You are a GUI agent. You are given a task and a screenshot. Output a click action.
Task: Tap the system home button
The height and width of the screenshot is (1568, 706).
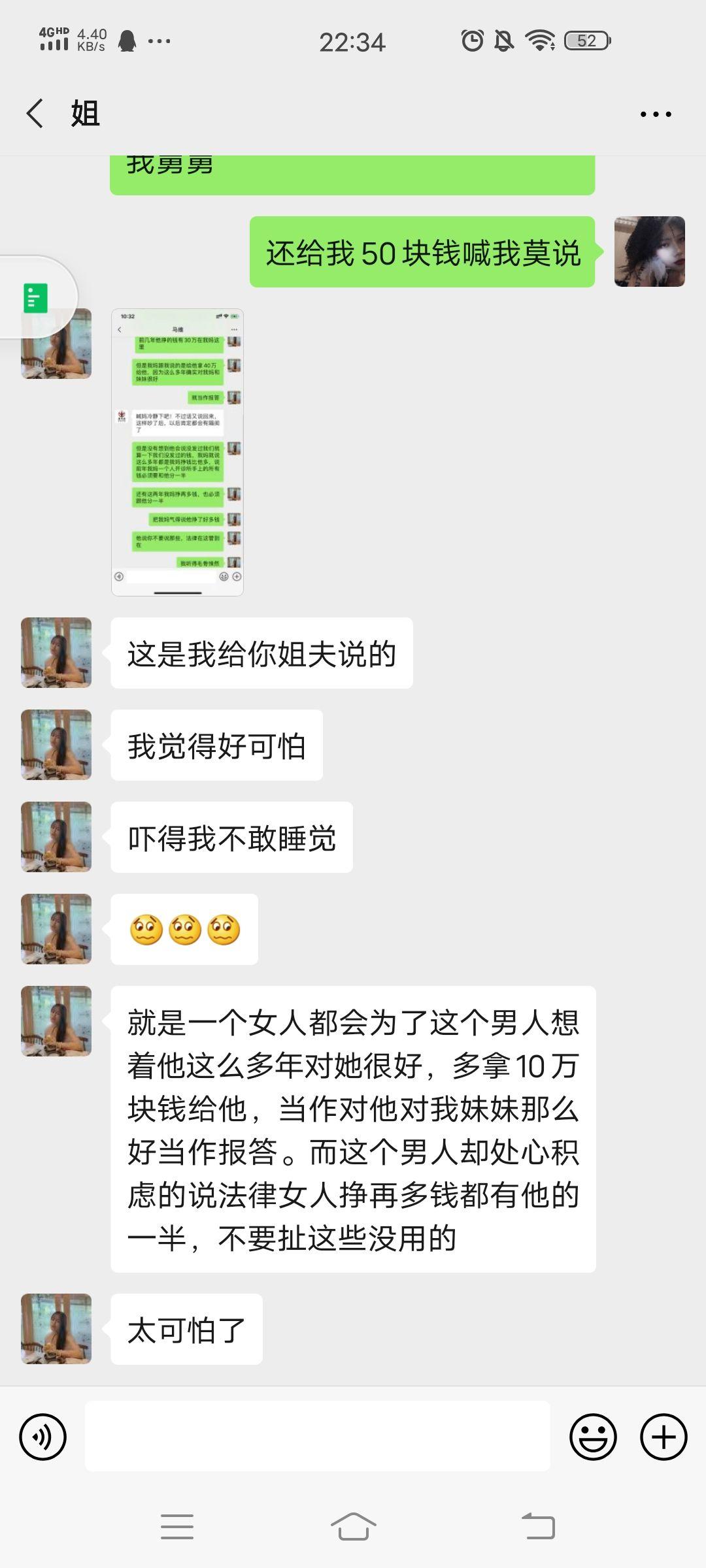[353, 1527]
